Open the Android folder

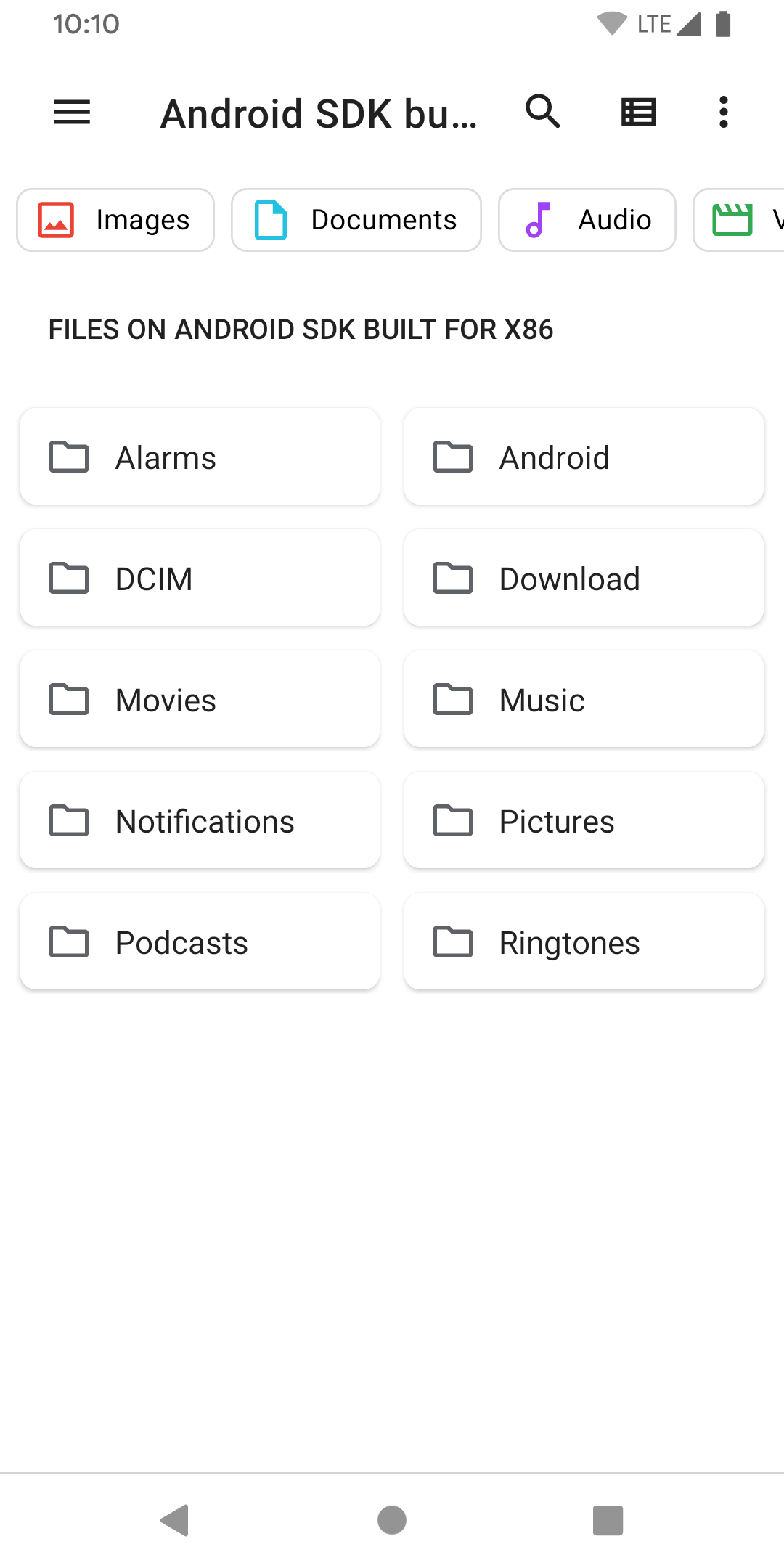point(584,456)
